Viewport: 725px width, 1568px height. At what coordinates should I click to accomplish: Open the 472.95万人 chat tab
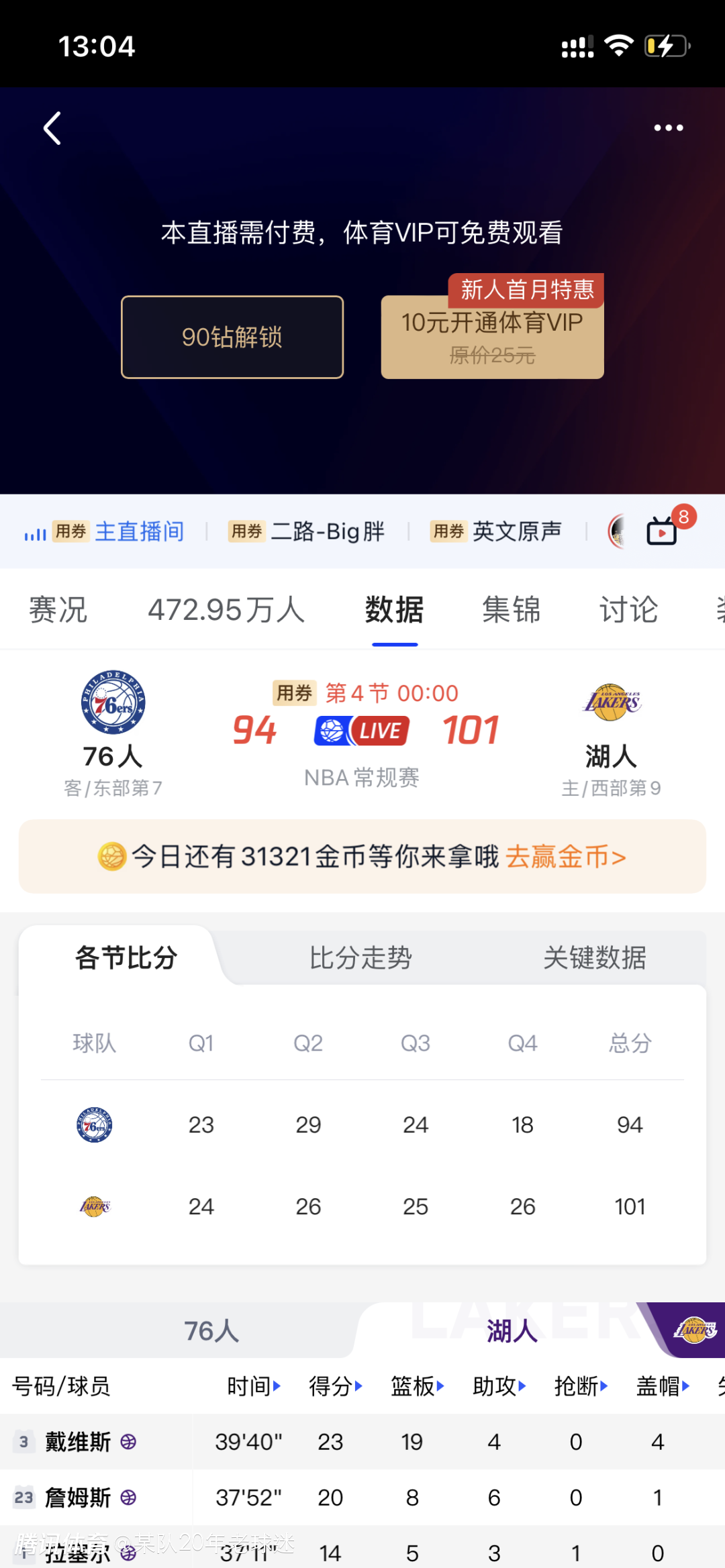(226, 610)
